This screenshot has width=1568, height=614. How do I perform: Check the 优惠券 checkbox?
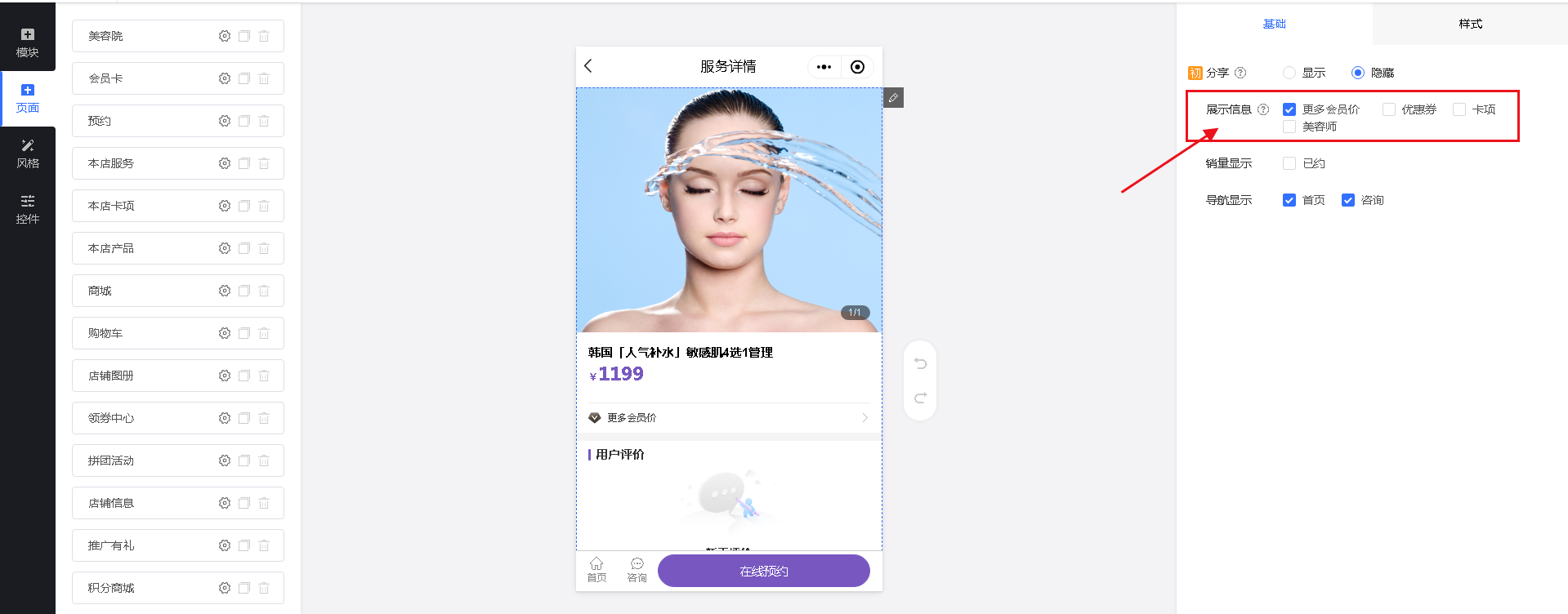pyautogui.click(x=1389, y=109)
